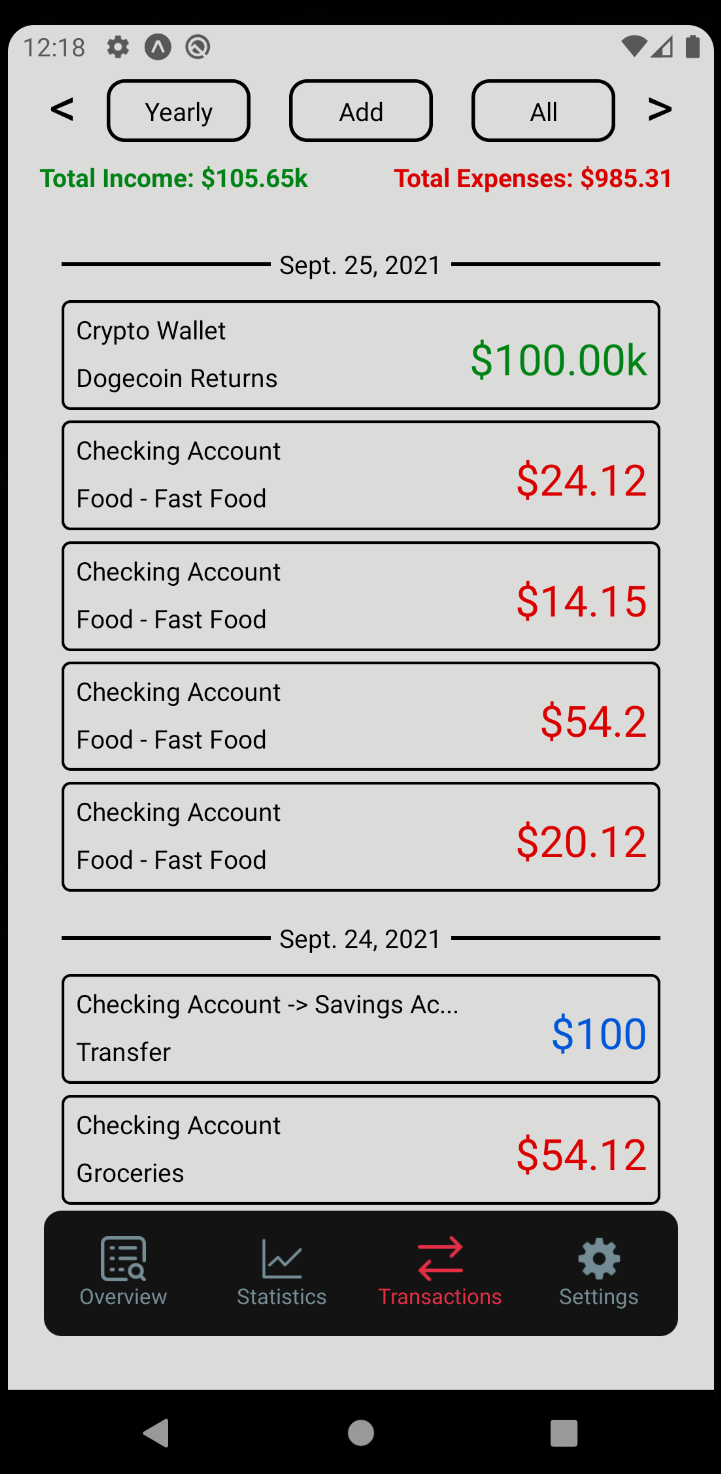Switch to the Statistics tab

282,1272
